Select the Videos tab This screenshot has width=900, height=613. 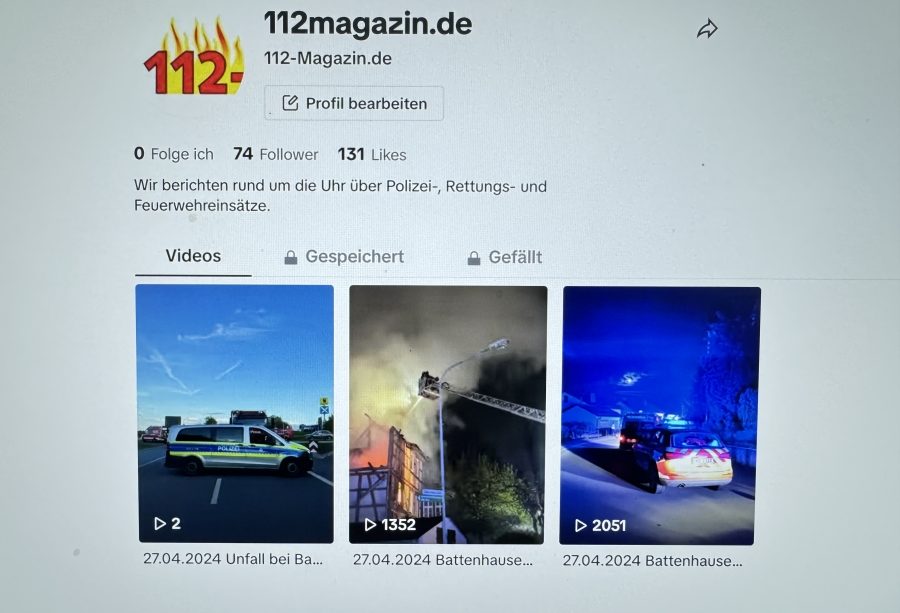click(193, 256)
